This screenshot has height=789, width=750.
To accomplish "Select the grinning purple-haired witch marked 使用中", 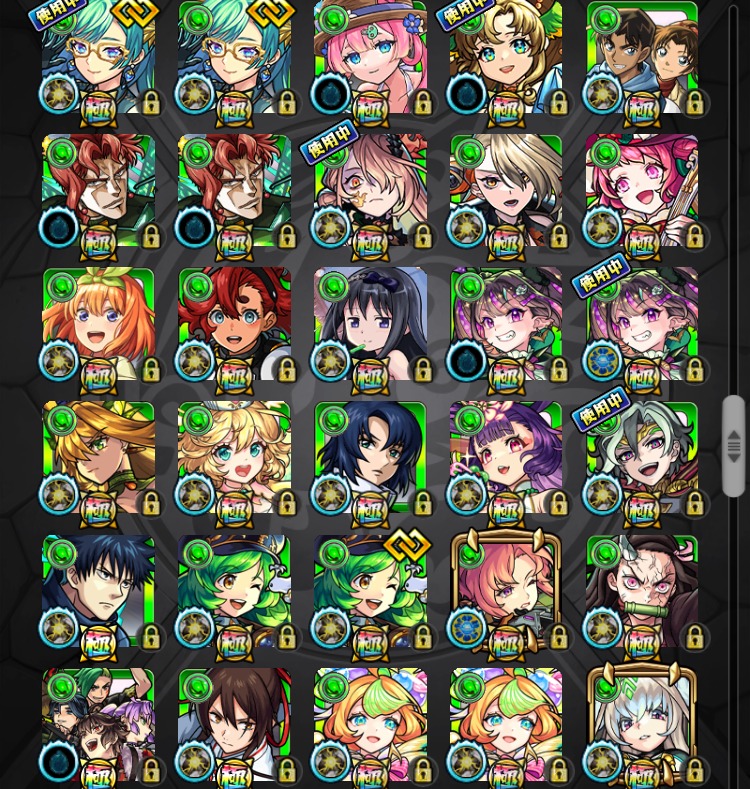I will [642, 323].
